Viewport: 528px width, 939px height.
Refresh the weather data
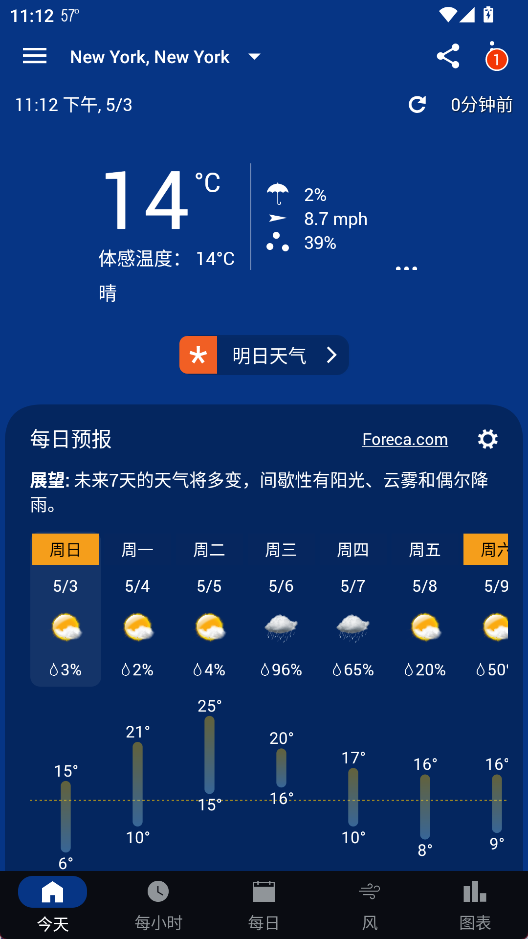[417, 105]
